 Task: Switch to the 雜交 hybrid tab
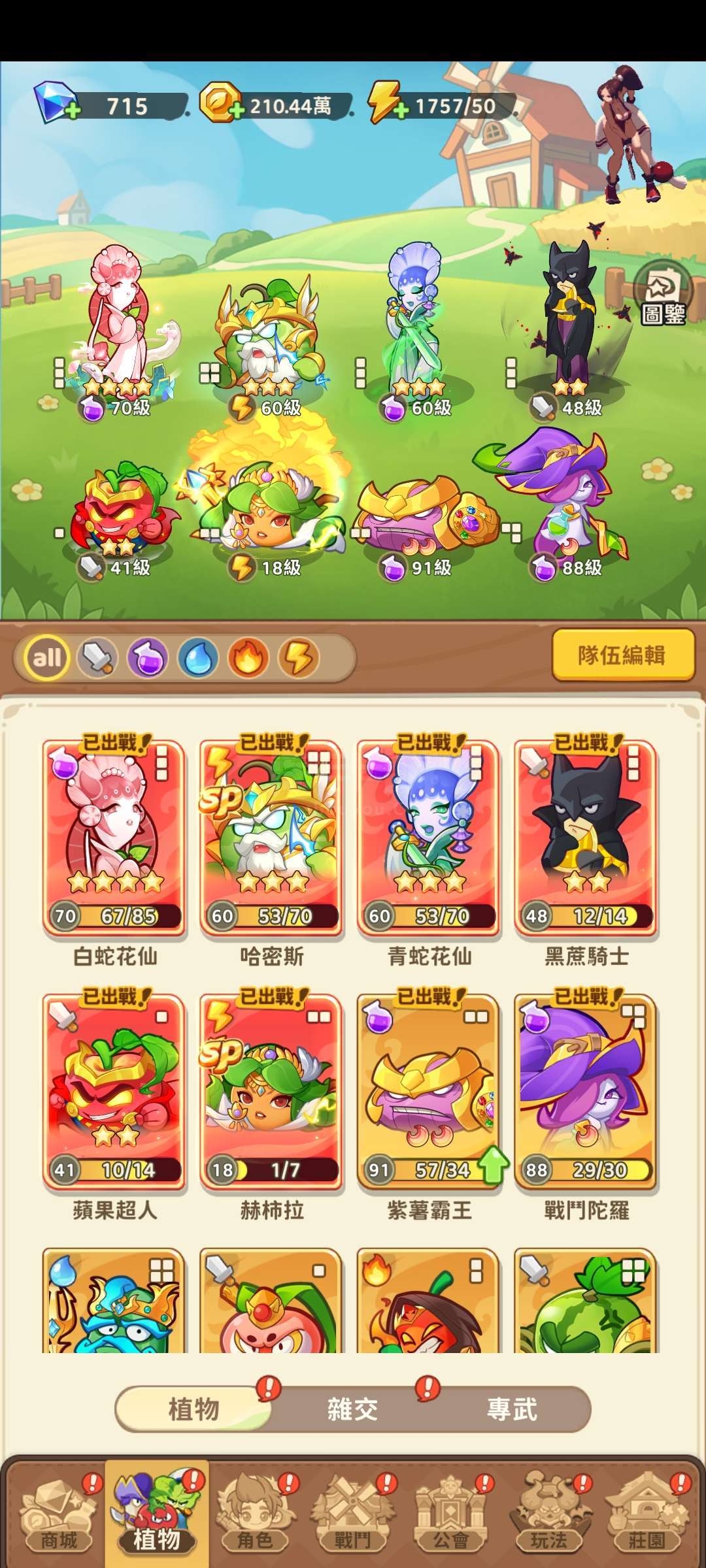point(353,1409)
